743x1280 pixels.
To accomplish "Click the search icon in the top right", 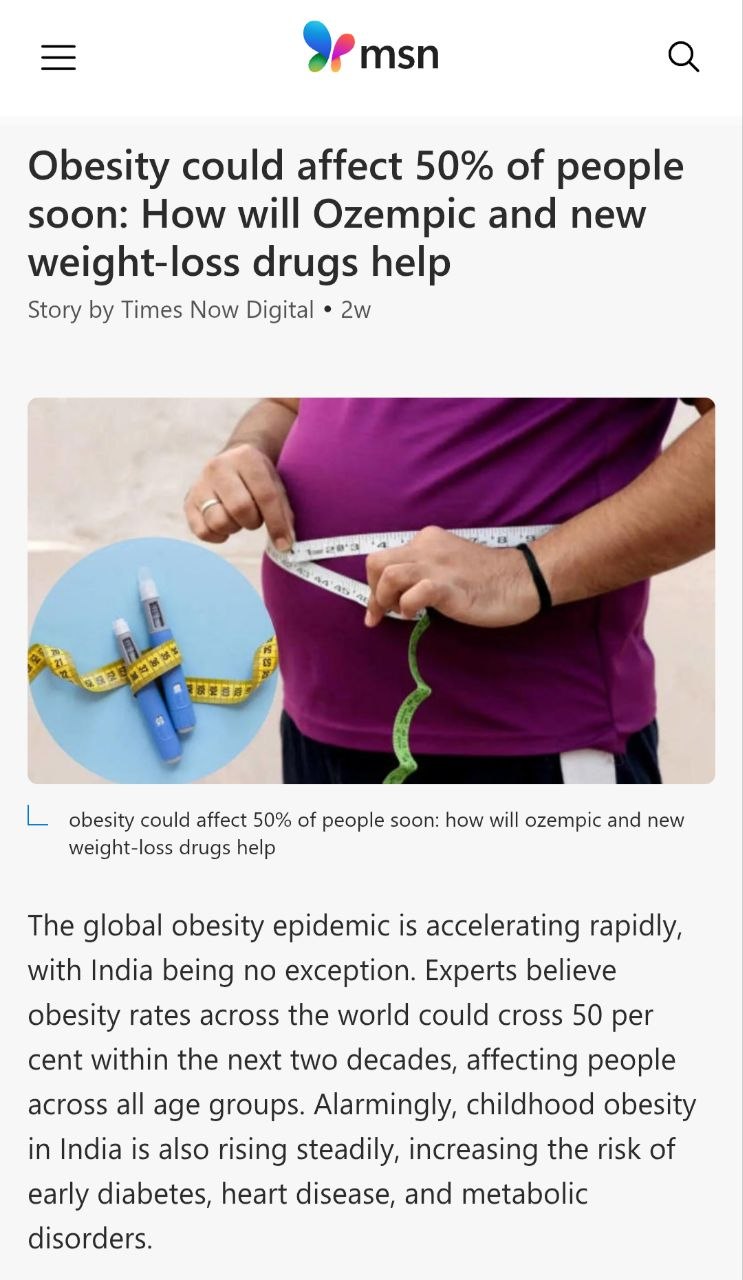I will coord(684,56).
